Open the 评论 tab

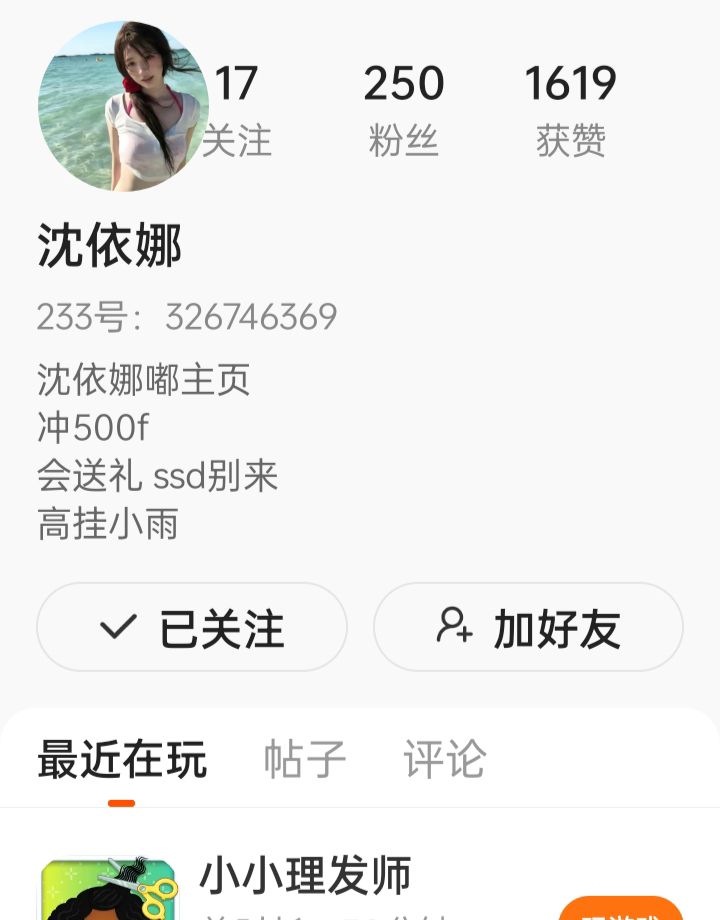click(x=445, y=760)
